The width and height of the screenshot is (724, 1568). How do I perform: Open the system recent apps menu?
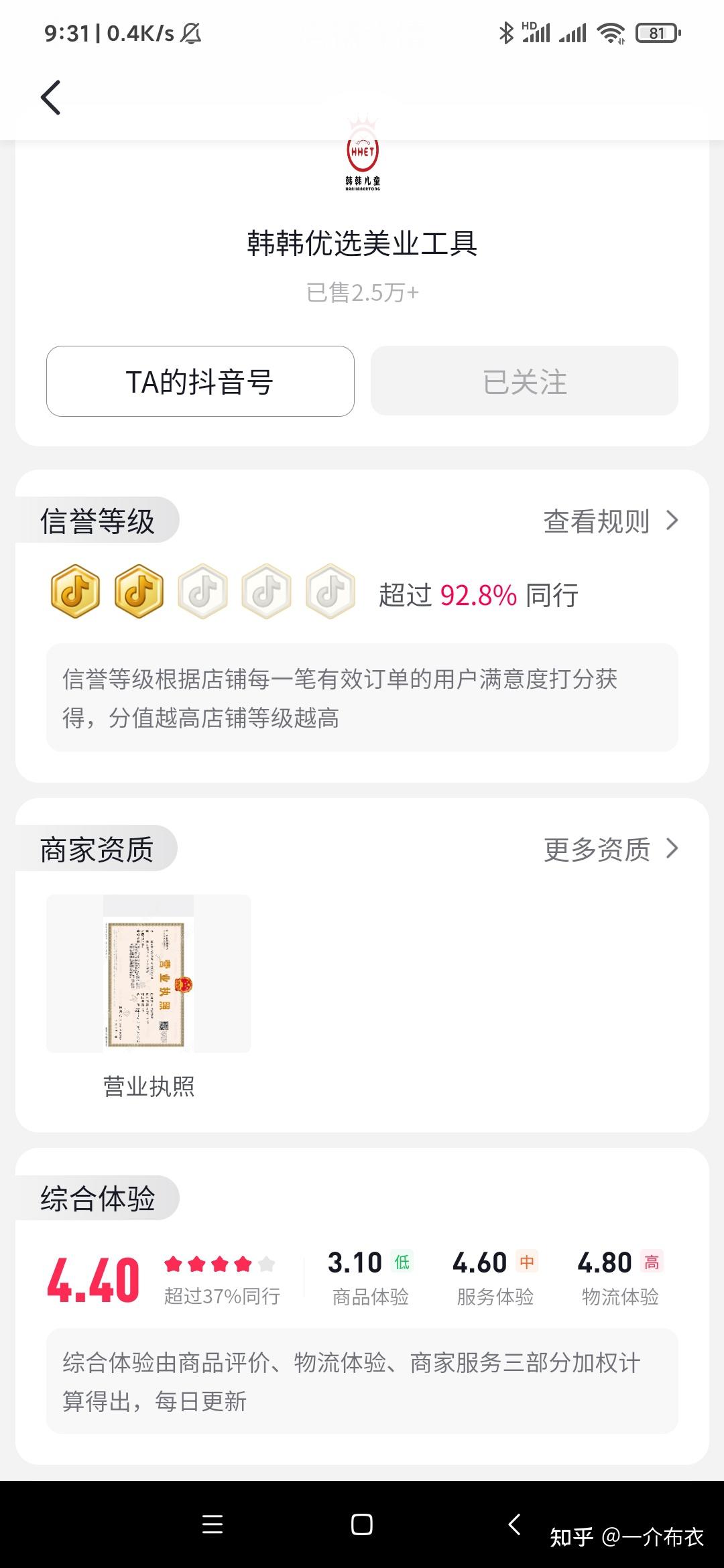click(x=213, y=1524)
